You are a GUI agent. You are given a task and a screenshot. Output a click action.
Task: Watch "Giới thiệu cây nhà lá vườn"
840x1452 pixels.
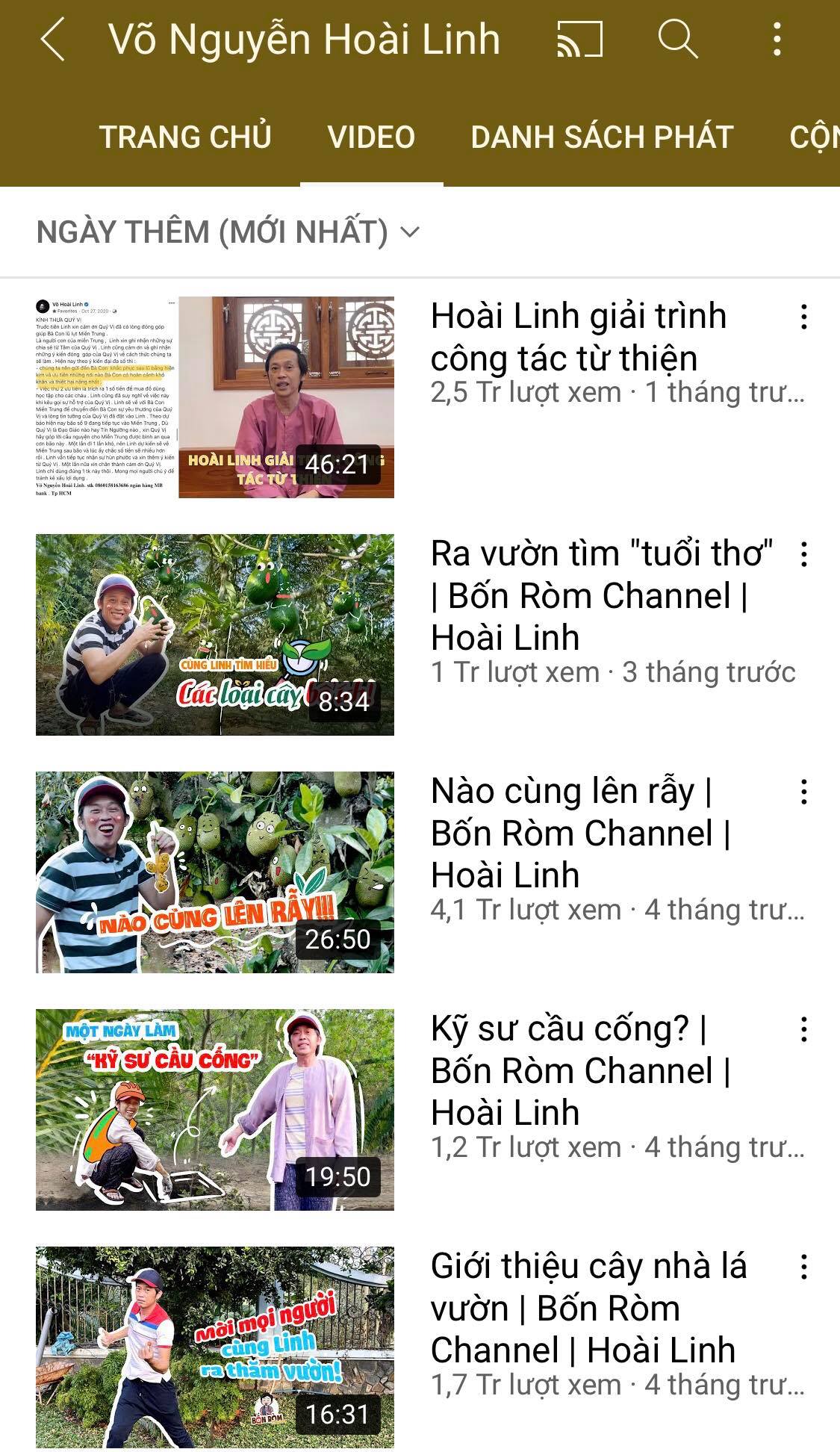[x=215, y=1347]
